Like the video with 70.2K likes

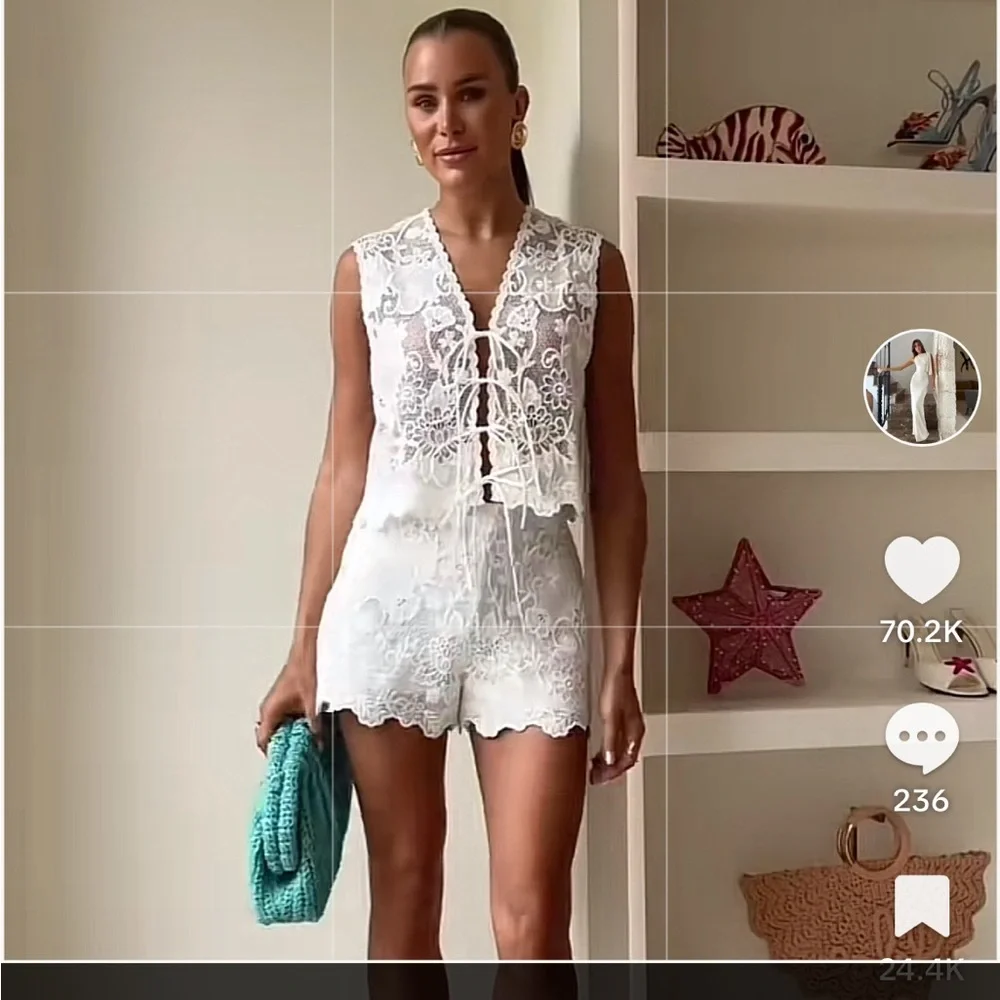922,570
